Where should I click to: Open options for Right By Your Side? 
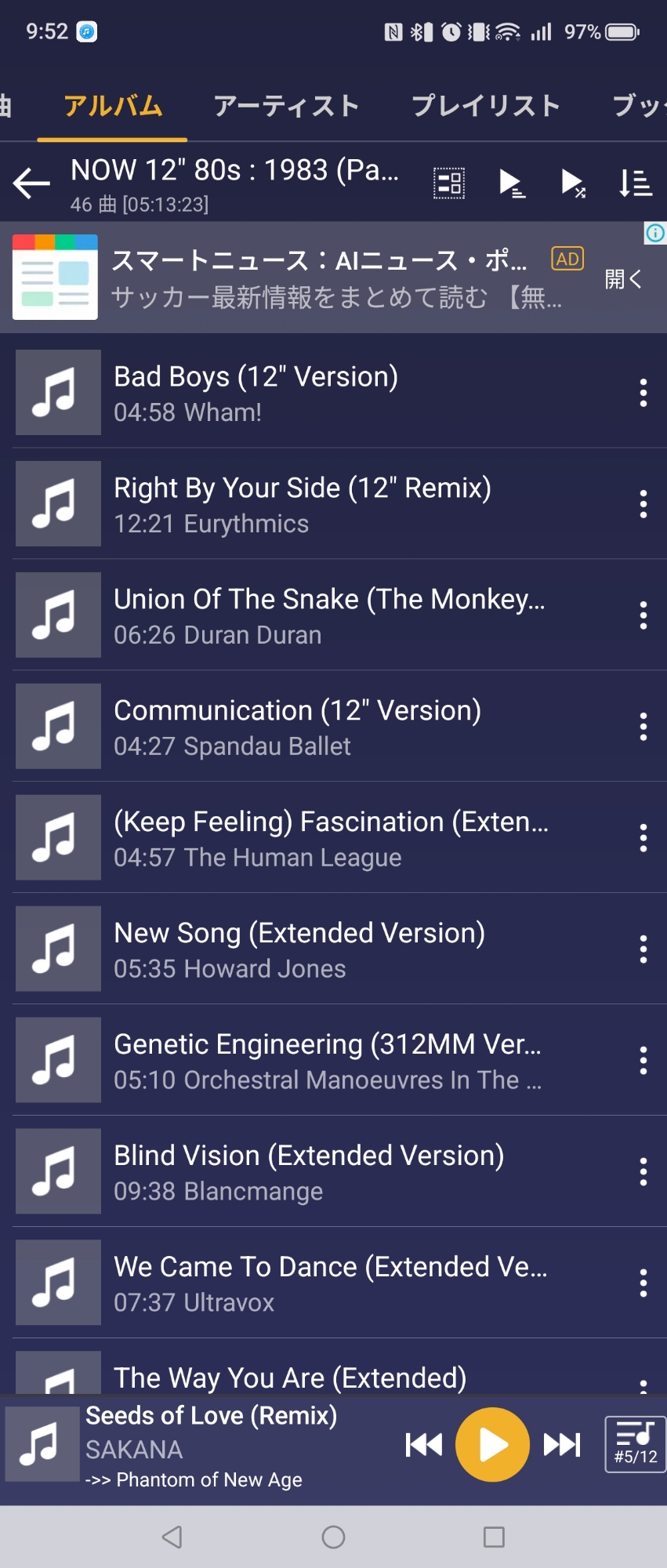click(x=643, y=504)
